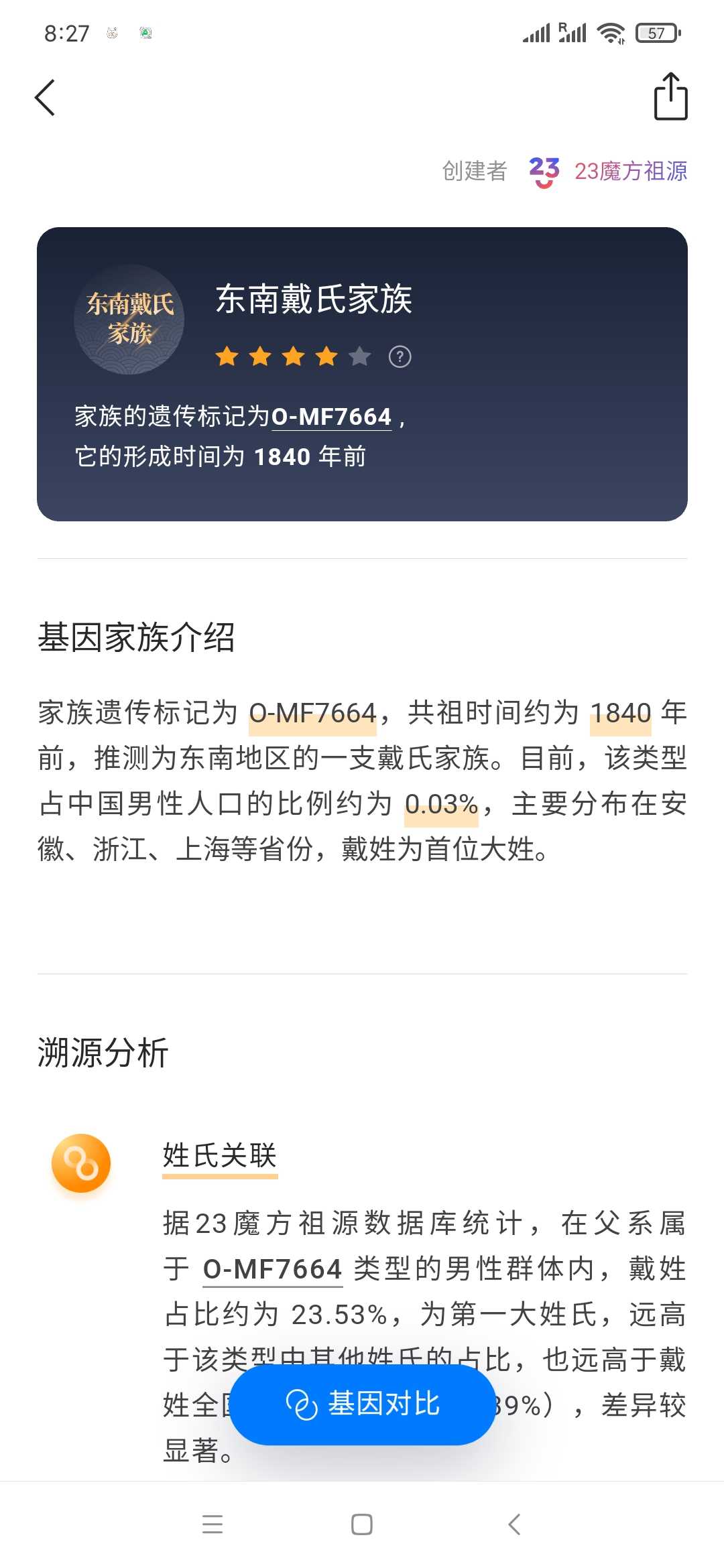724x1568 pixels.
Task: Tap the 基因对比 button
Action: 363,1404
